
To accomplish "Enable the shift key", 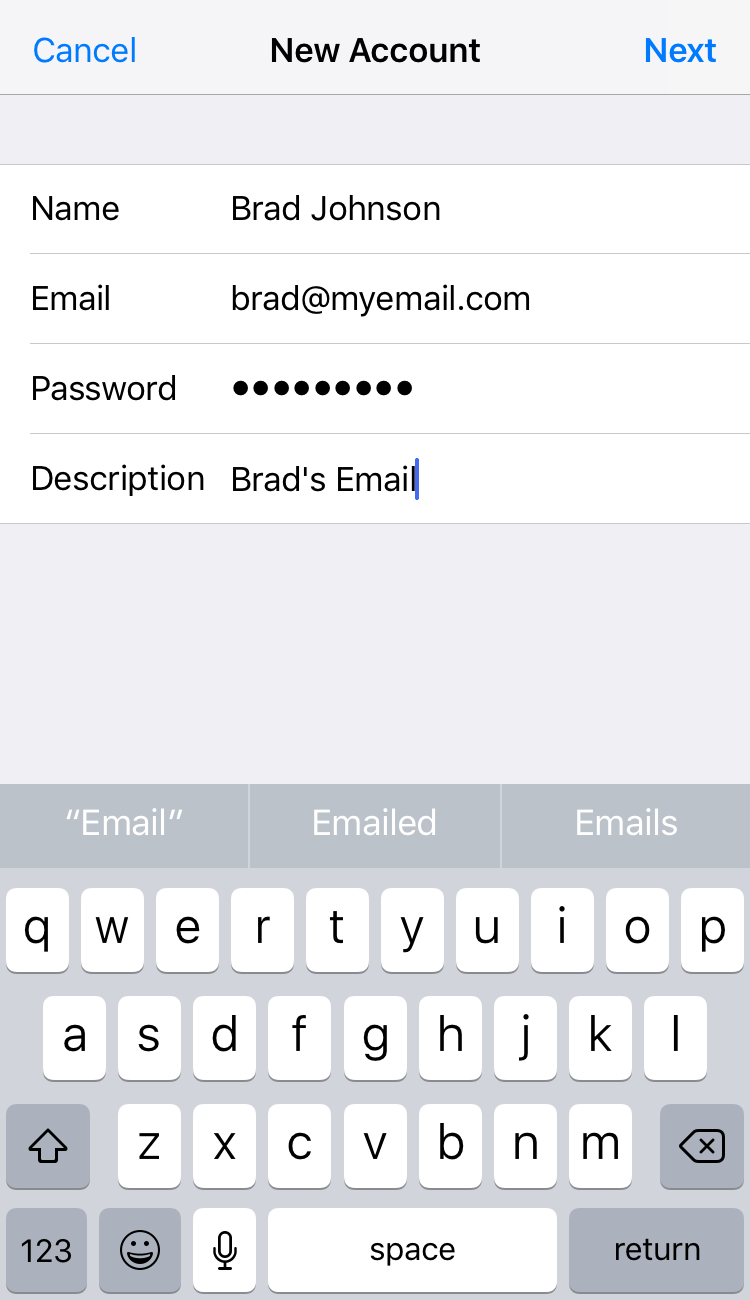I will pos(48,1146).
